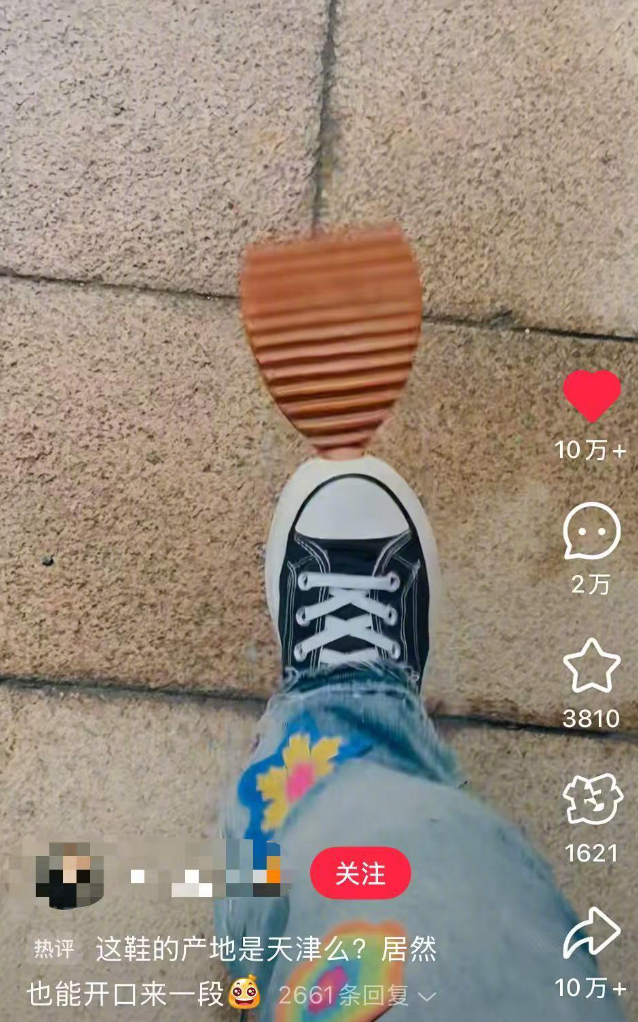Favorite the video with the star icon
This screenshot has height=1022, width=638.
coord(591,666)
